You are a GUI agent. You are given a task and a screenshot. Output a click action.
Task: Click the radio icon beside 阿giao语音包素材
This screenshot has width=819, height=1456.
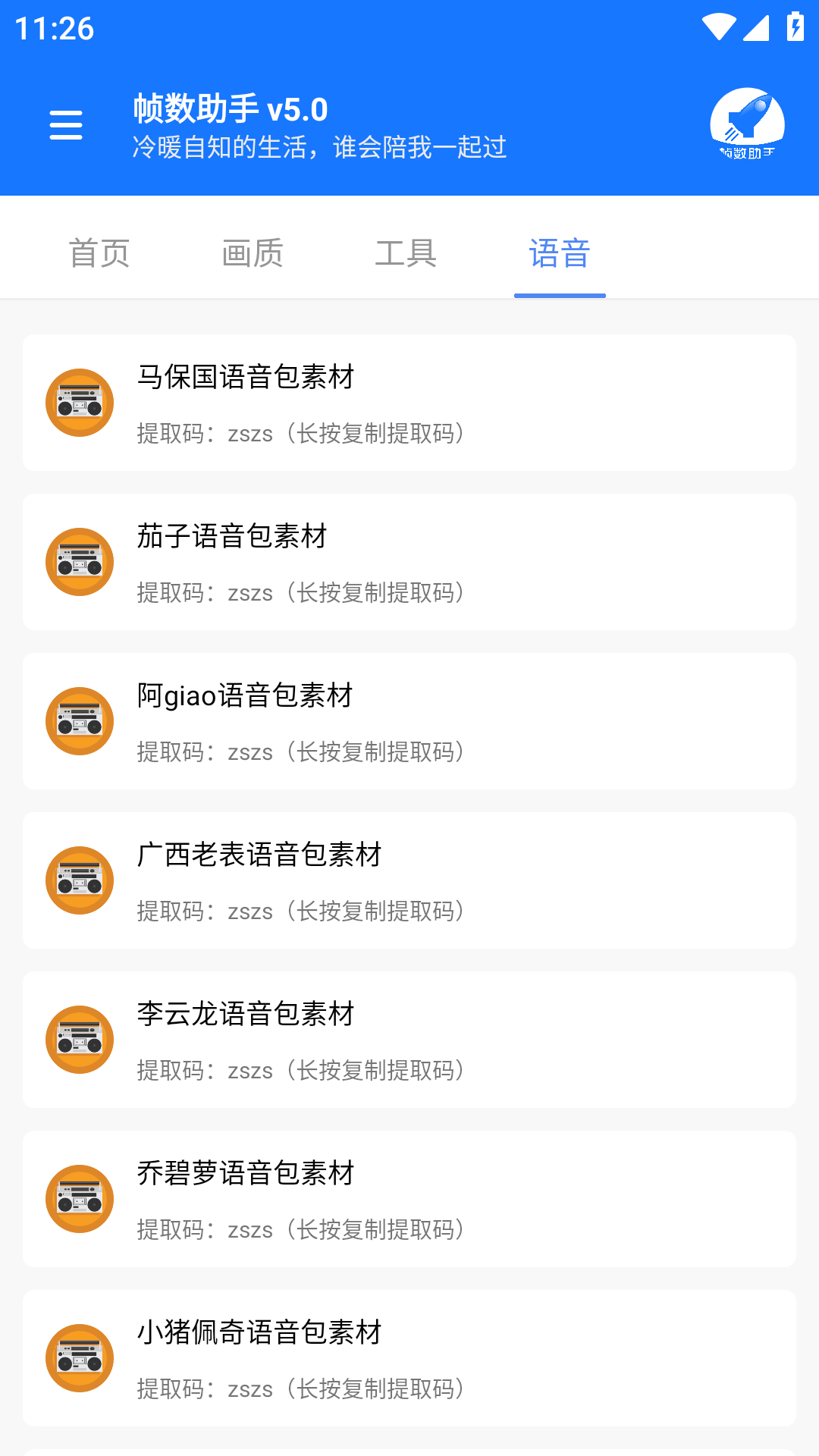point(79,722)
